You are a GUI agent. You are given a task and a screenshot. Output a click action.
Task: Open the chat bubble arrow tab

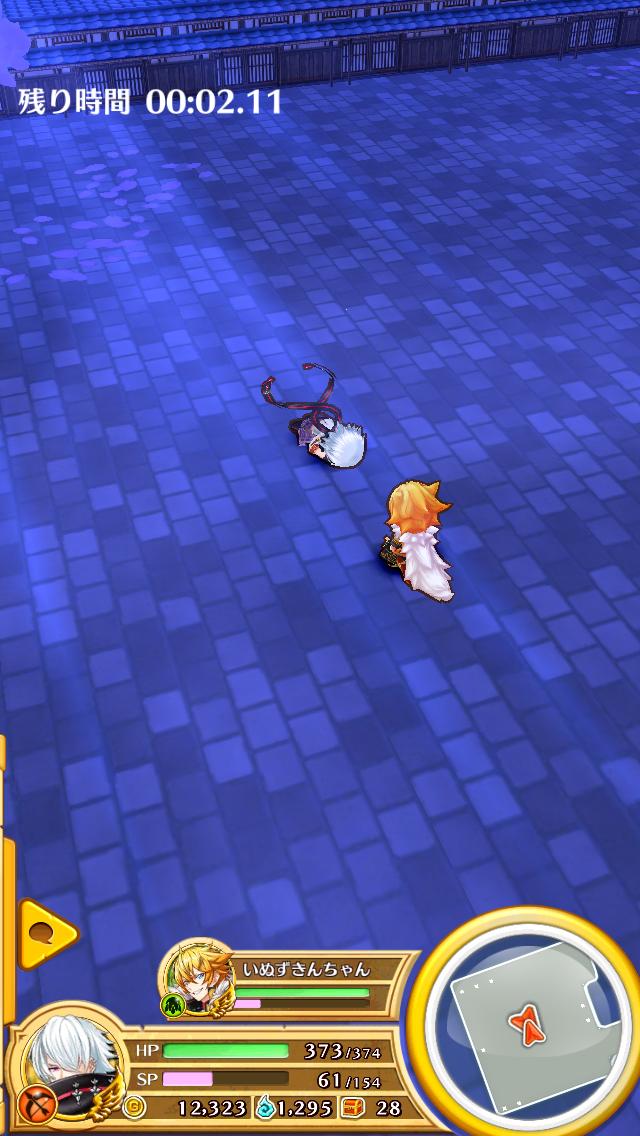(44, 934)
